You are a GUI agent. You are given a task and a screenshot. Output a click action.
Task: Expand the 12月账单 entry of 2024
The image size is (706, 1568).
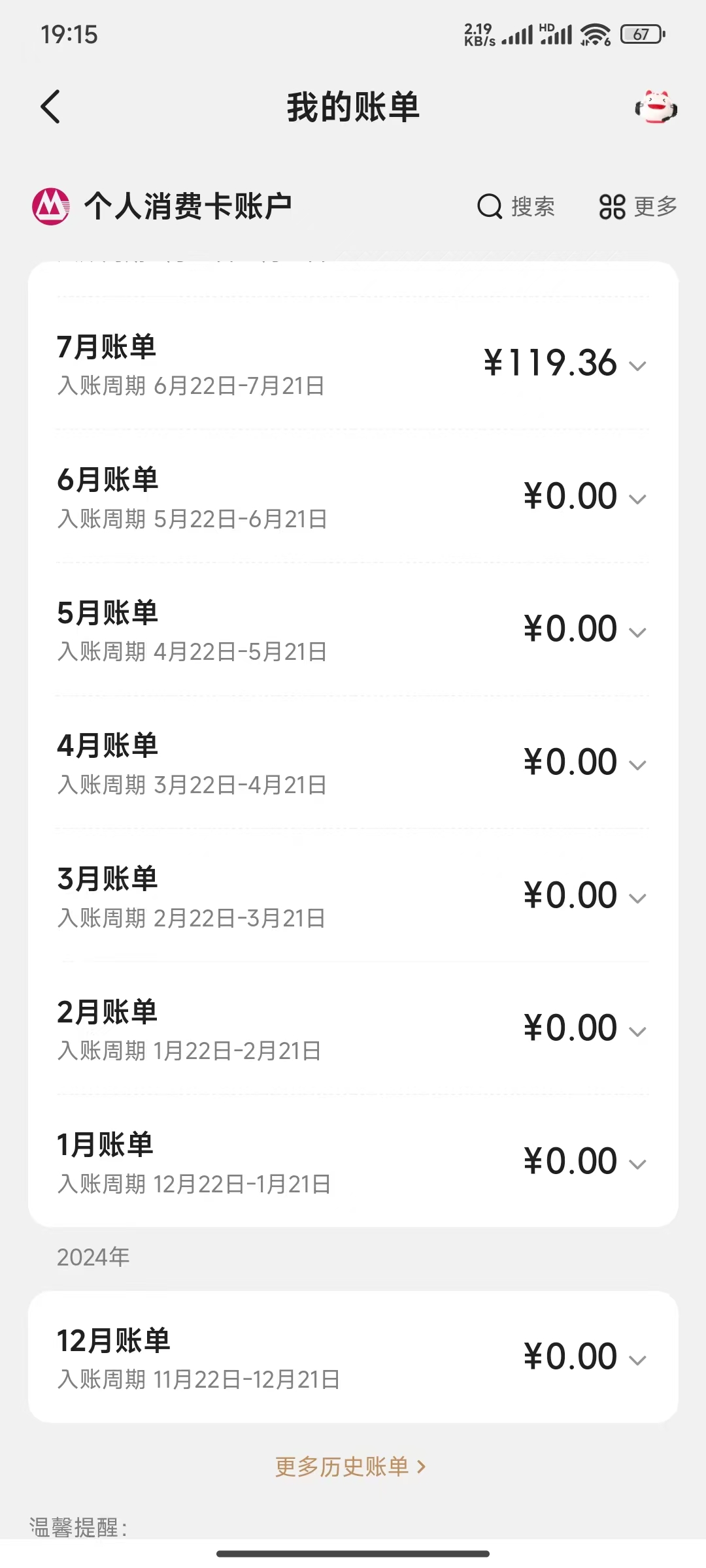coord(637,1360)
